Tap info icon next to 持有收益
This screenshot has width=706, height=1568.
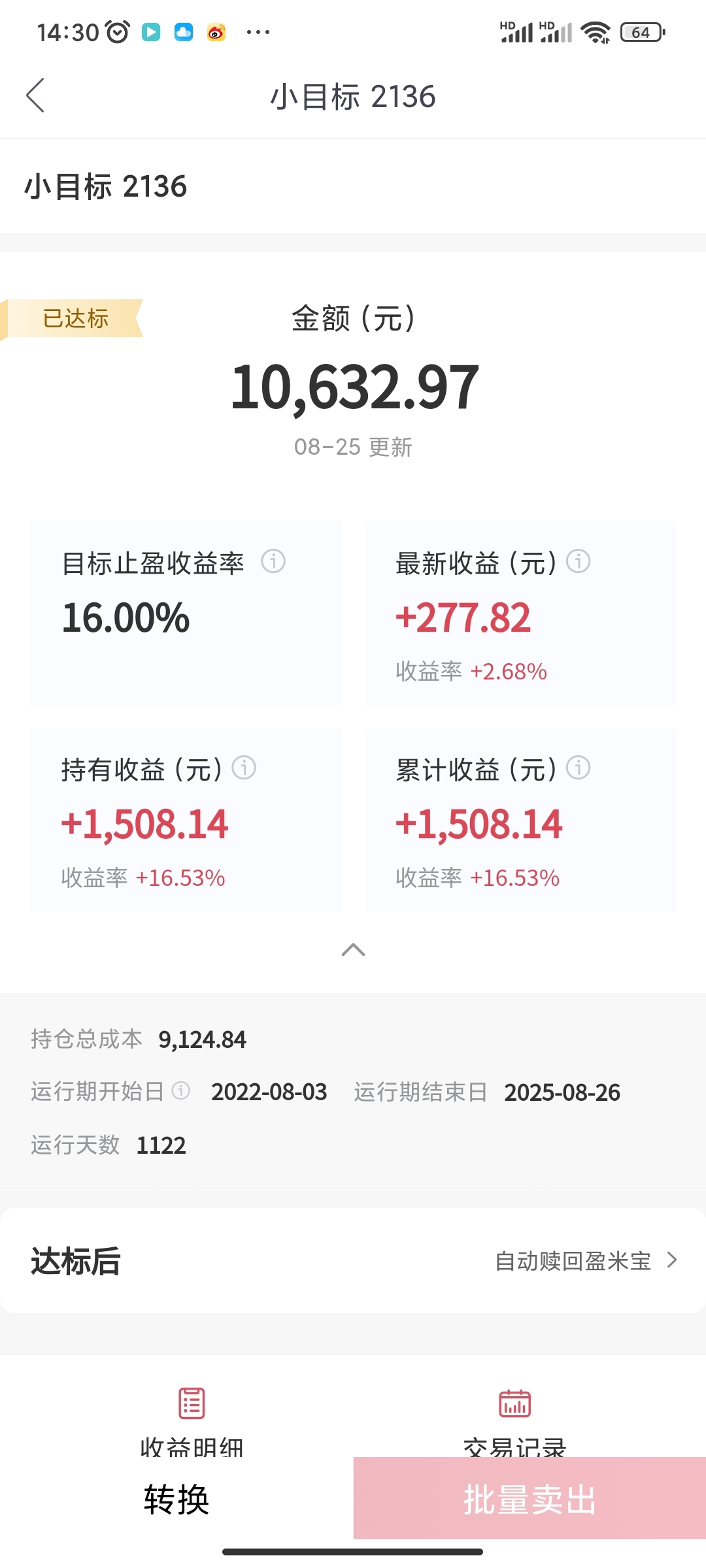[244, 768]
